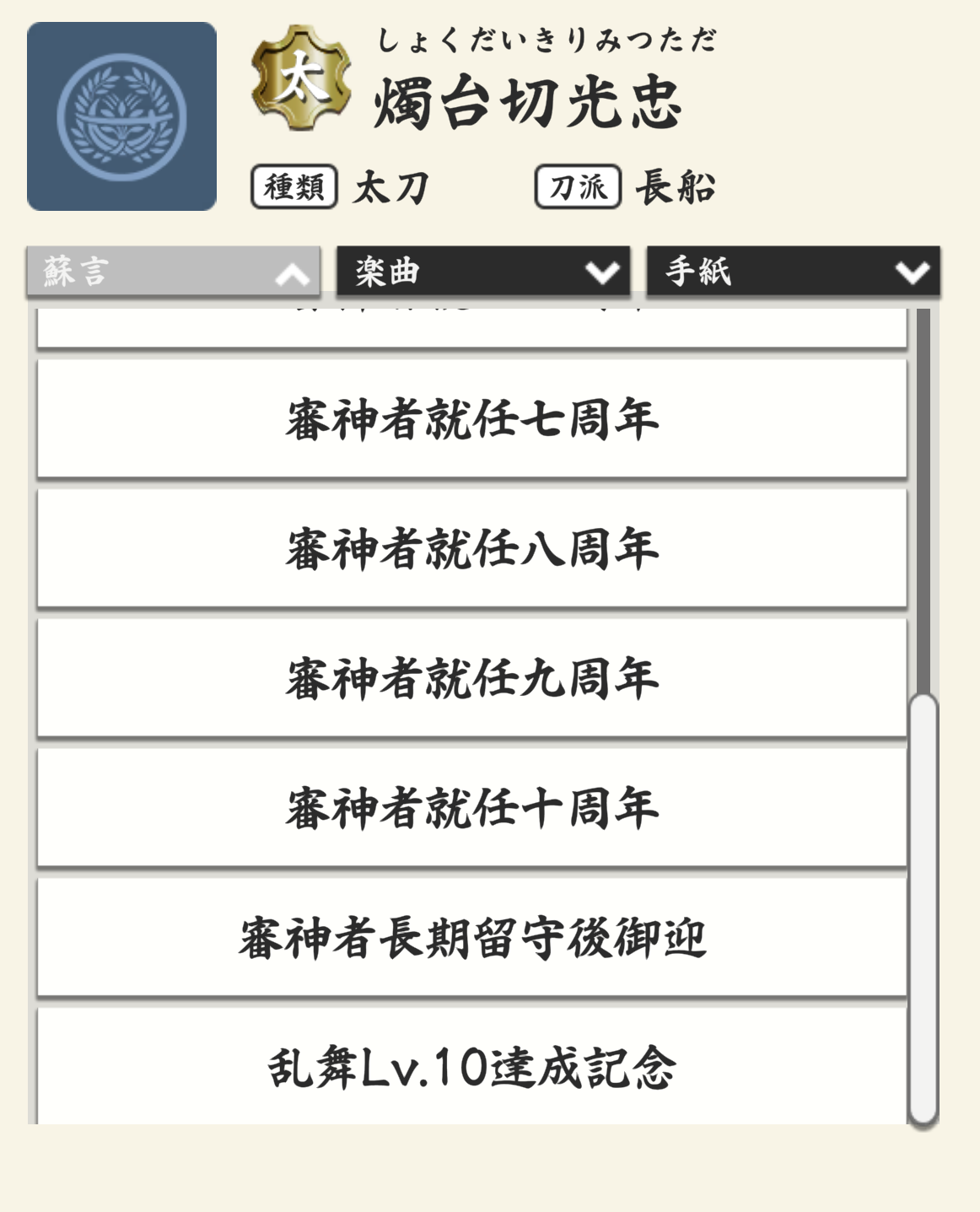The width and height of the screenshot is (980, 1212).
Task: Expand the 楽曲 dropdown
Action: click(482, 272)
